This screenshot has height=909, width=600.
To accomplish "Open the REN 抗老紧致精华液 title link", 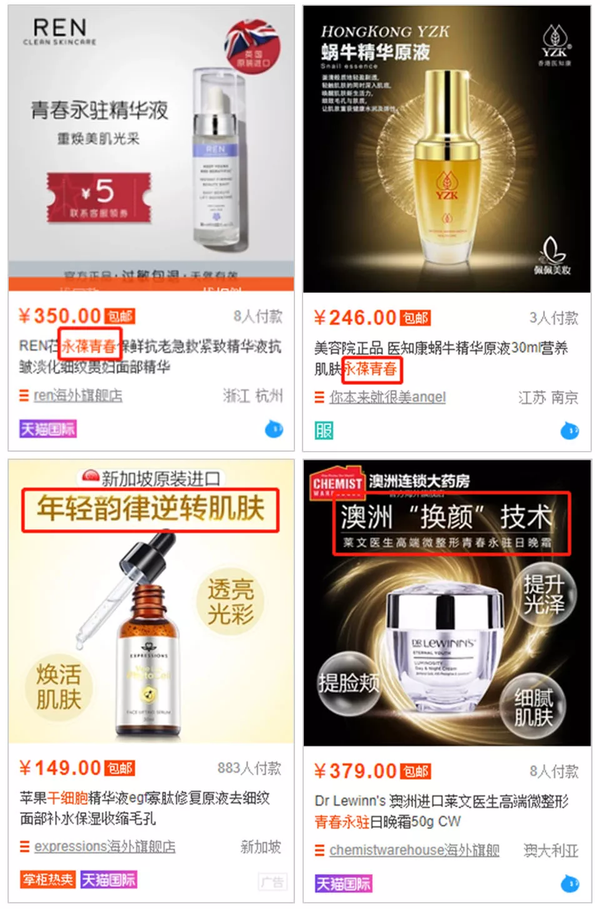I will [150, 355].
